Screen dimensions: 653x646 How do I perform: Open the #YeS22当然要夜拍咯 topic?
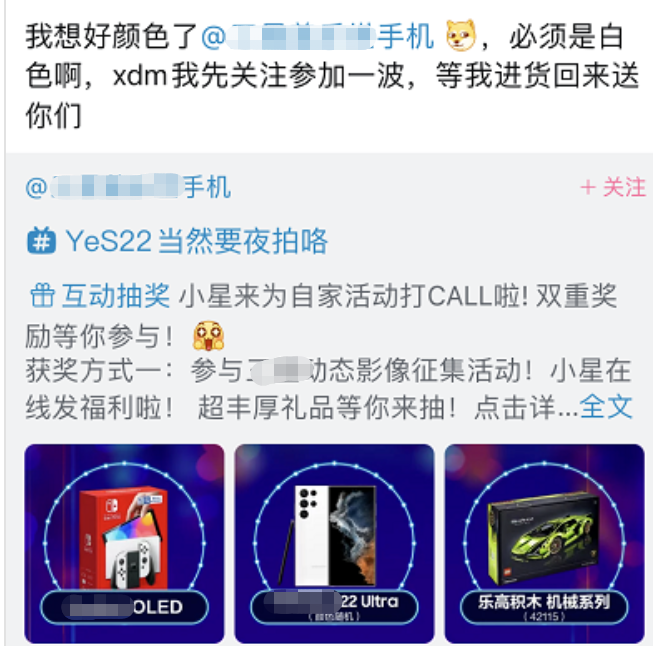(178, 241)
